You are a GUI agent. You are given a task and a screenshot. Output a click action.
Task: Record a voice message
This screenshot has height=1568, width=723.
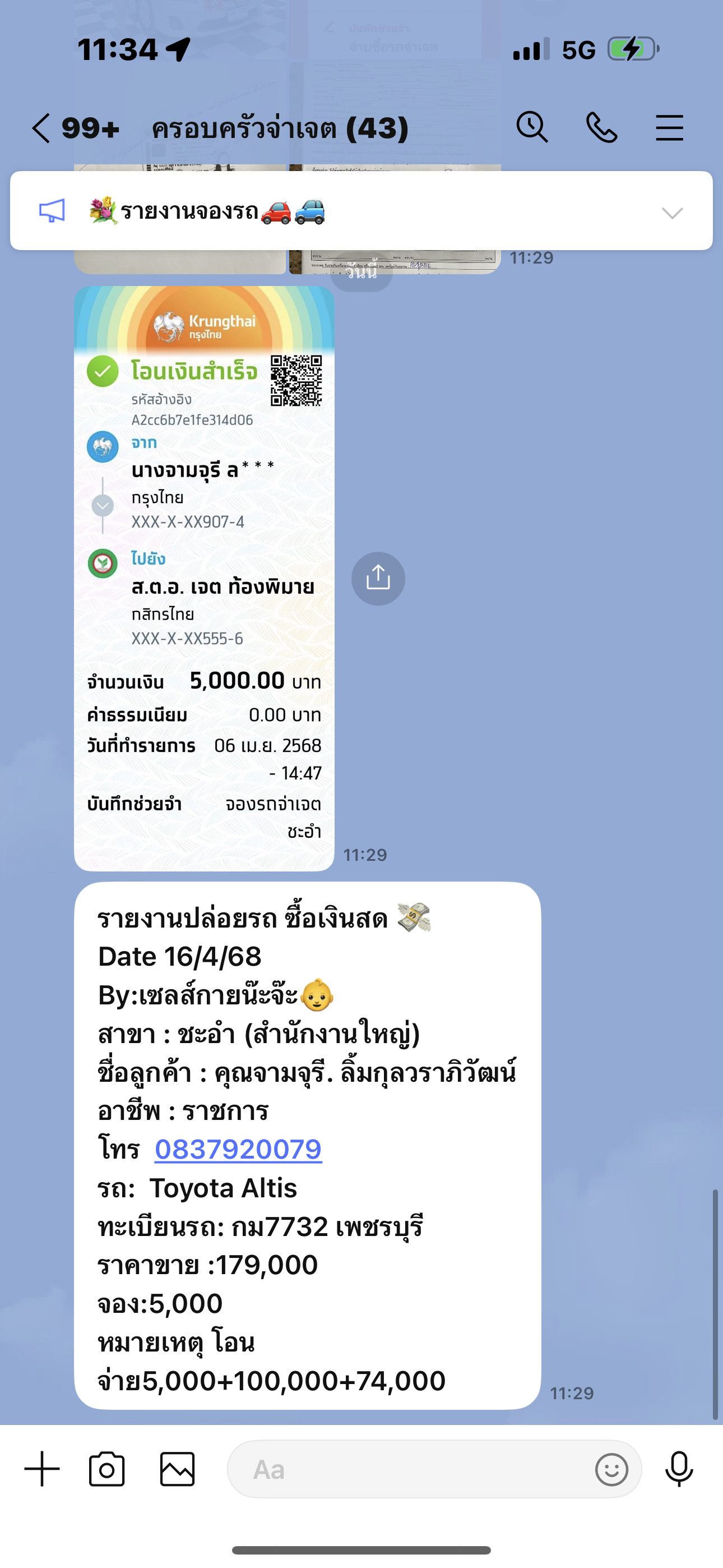click(679, 1469)
